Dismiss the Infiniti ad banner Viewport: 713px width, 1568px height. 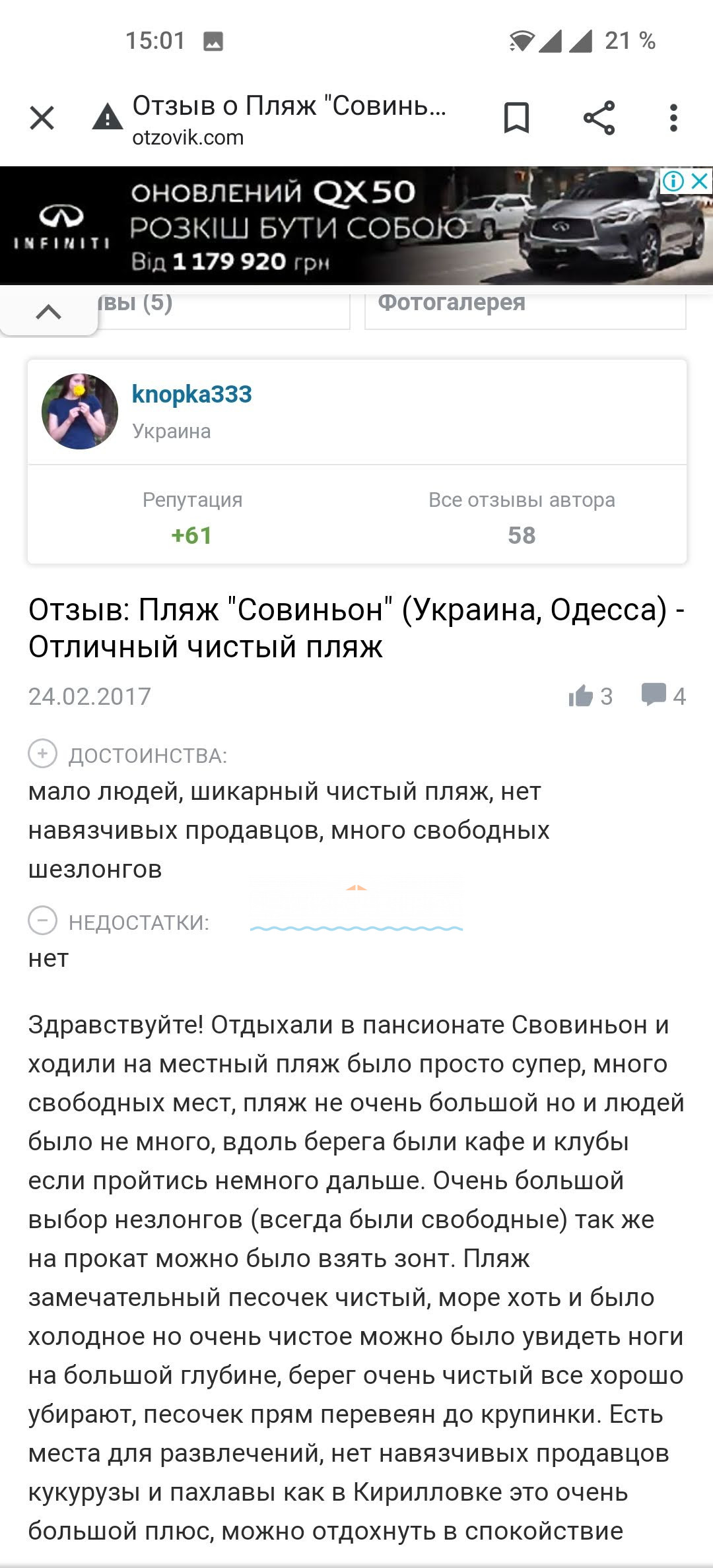click(x=700, y=181)
